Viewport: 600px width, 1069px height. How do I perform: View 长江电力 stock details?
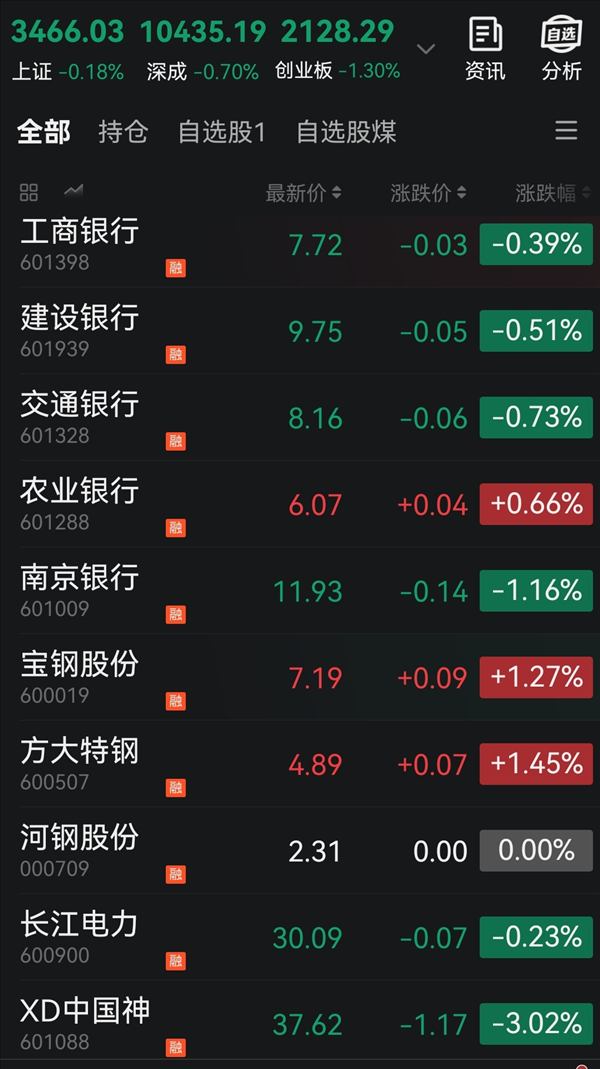(x=300, y=937)
